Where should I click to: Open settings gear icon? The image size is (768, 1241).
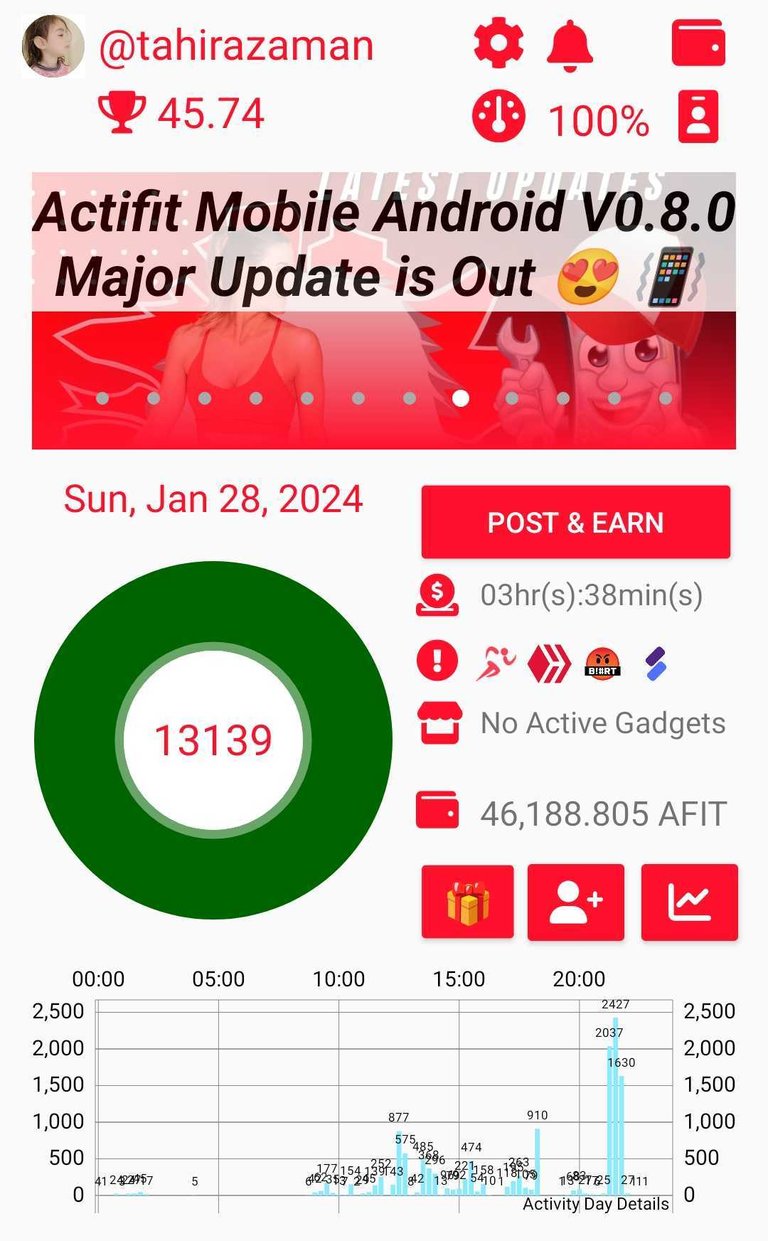(498, 44)
